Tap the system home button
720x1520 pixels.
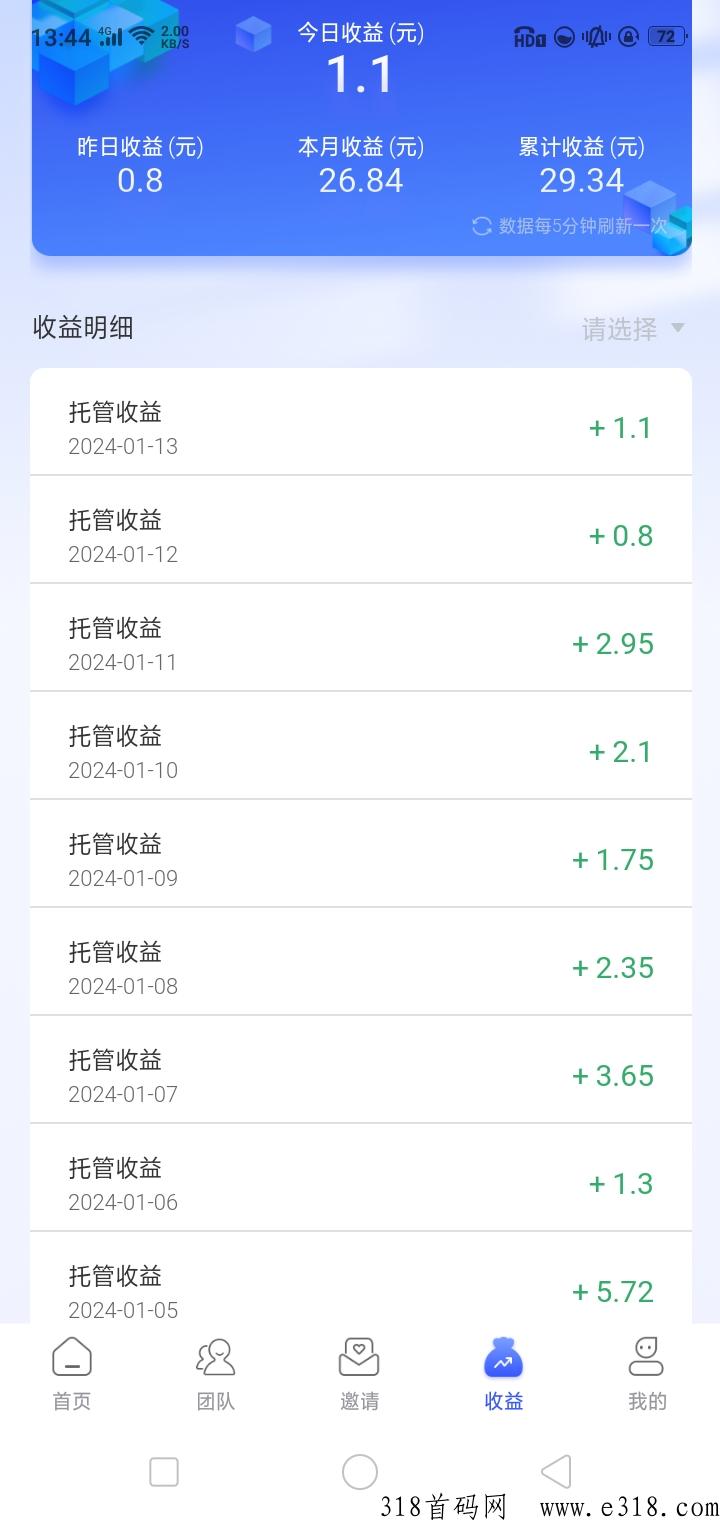point(360,1472)
